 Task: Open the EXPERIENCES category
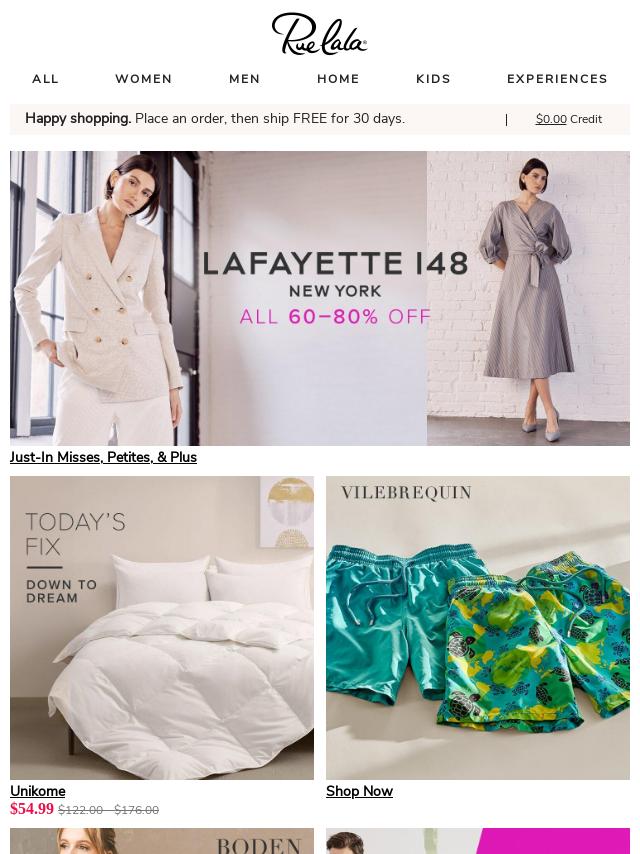(x=557, y=79)
